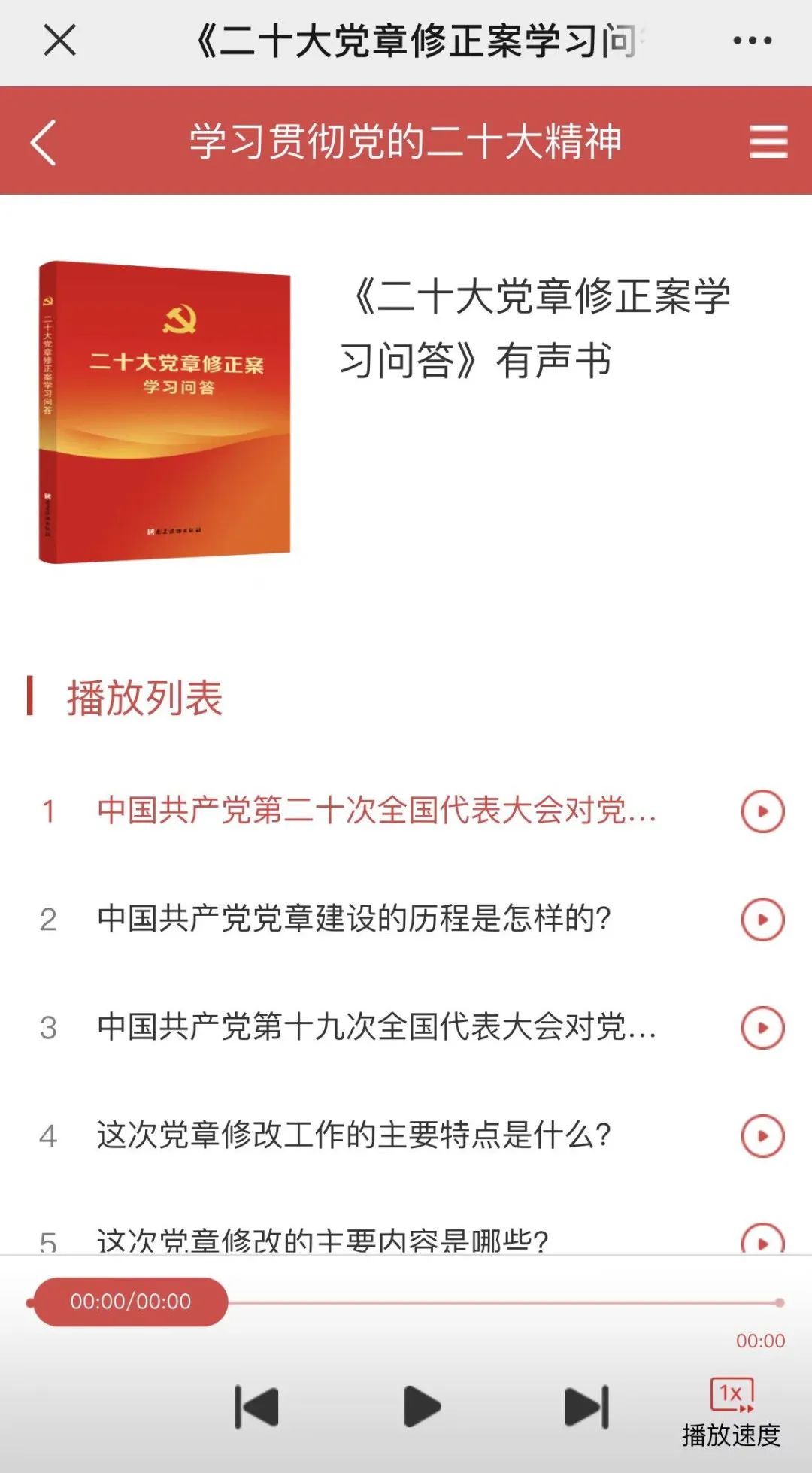The width and height of the screenshot is (812, 1473).
Task: Start playback with the main play button
Action: tap(422, 1407)
